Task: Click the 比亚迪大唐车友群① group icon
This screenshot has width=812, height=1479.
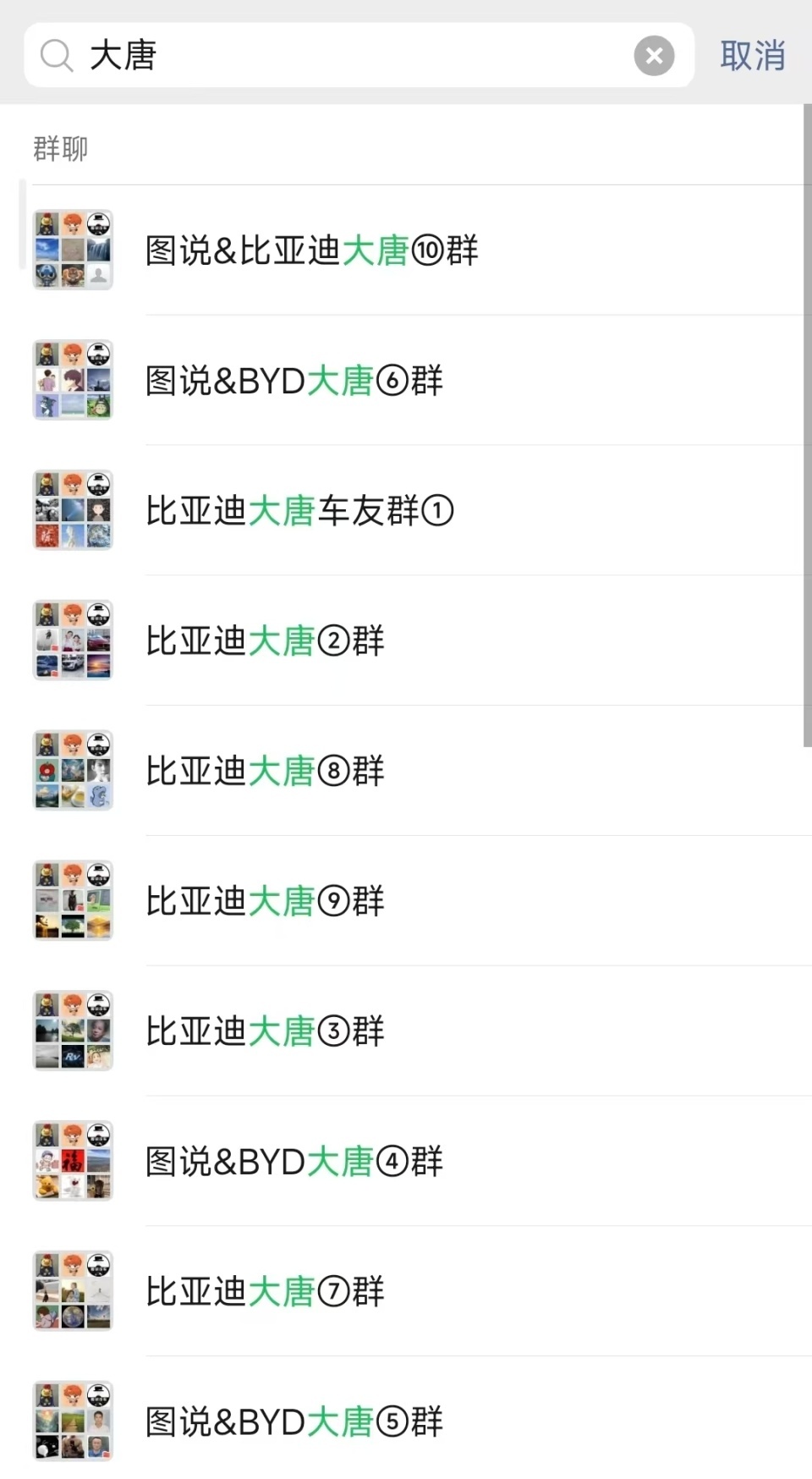Action: pos(72,509)
